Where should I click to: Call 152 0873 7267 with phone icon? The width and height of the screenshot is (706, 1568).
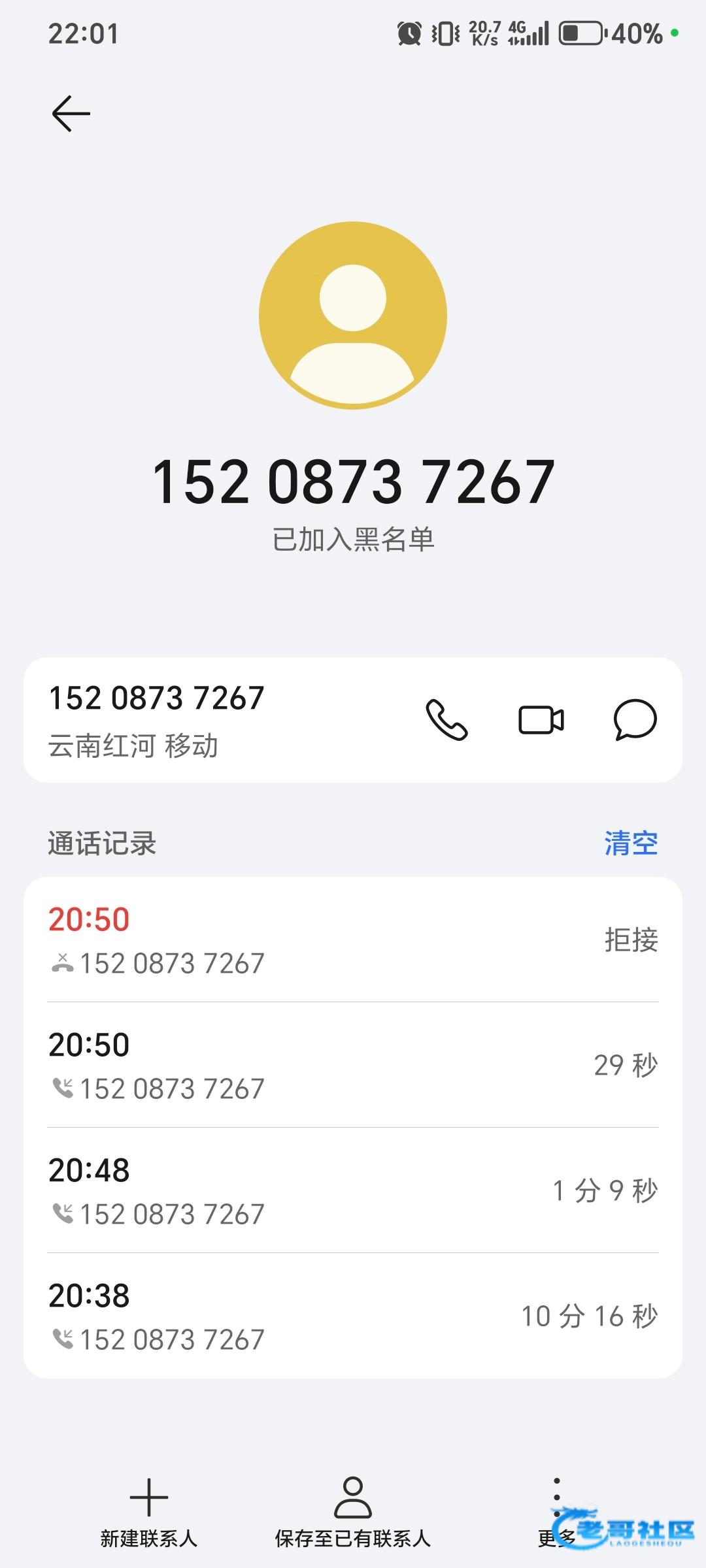pos(446,720)
